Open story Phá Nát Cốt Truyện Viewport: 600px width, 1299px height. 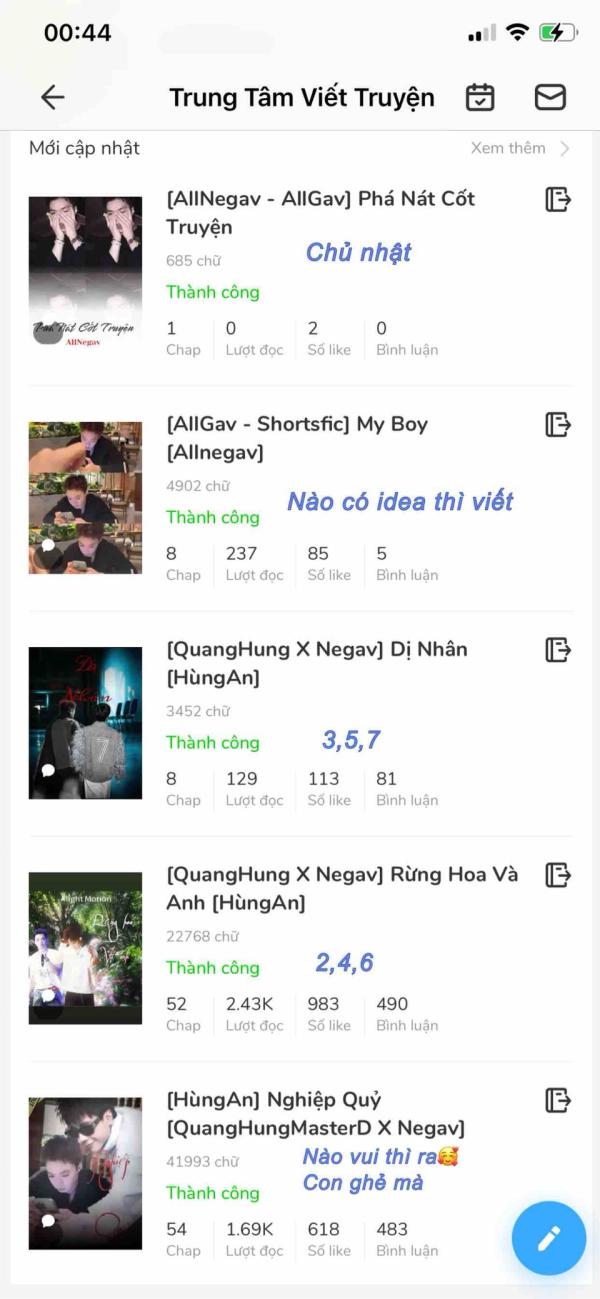tap(320, 212)
